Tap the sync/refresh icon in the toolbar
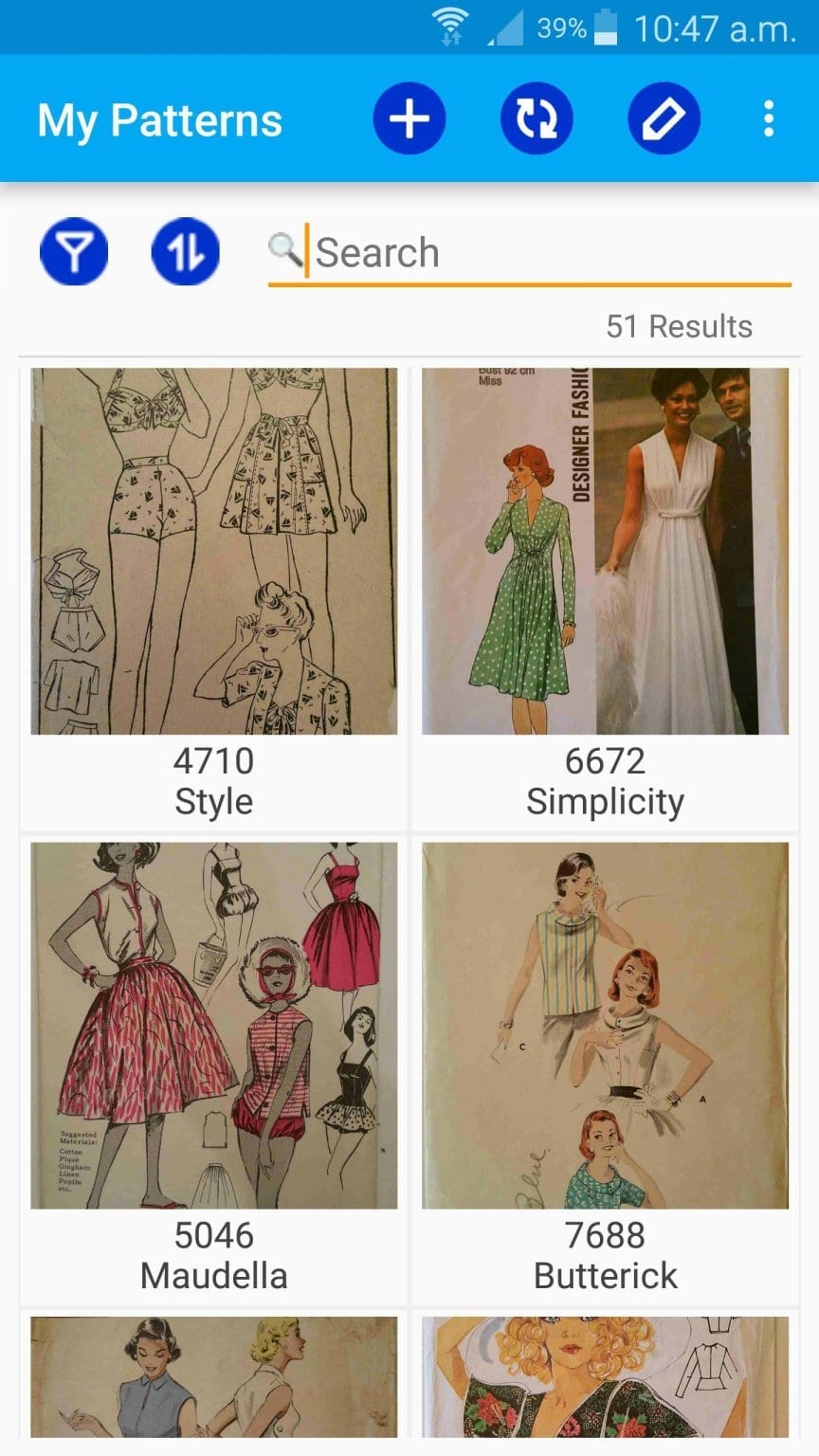Viewport: 819px width, 1456px height. pyautogui.click(x=537, y=119)
